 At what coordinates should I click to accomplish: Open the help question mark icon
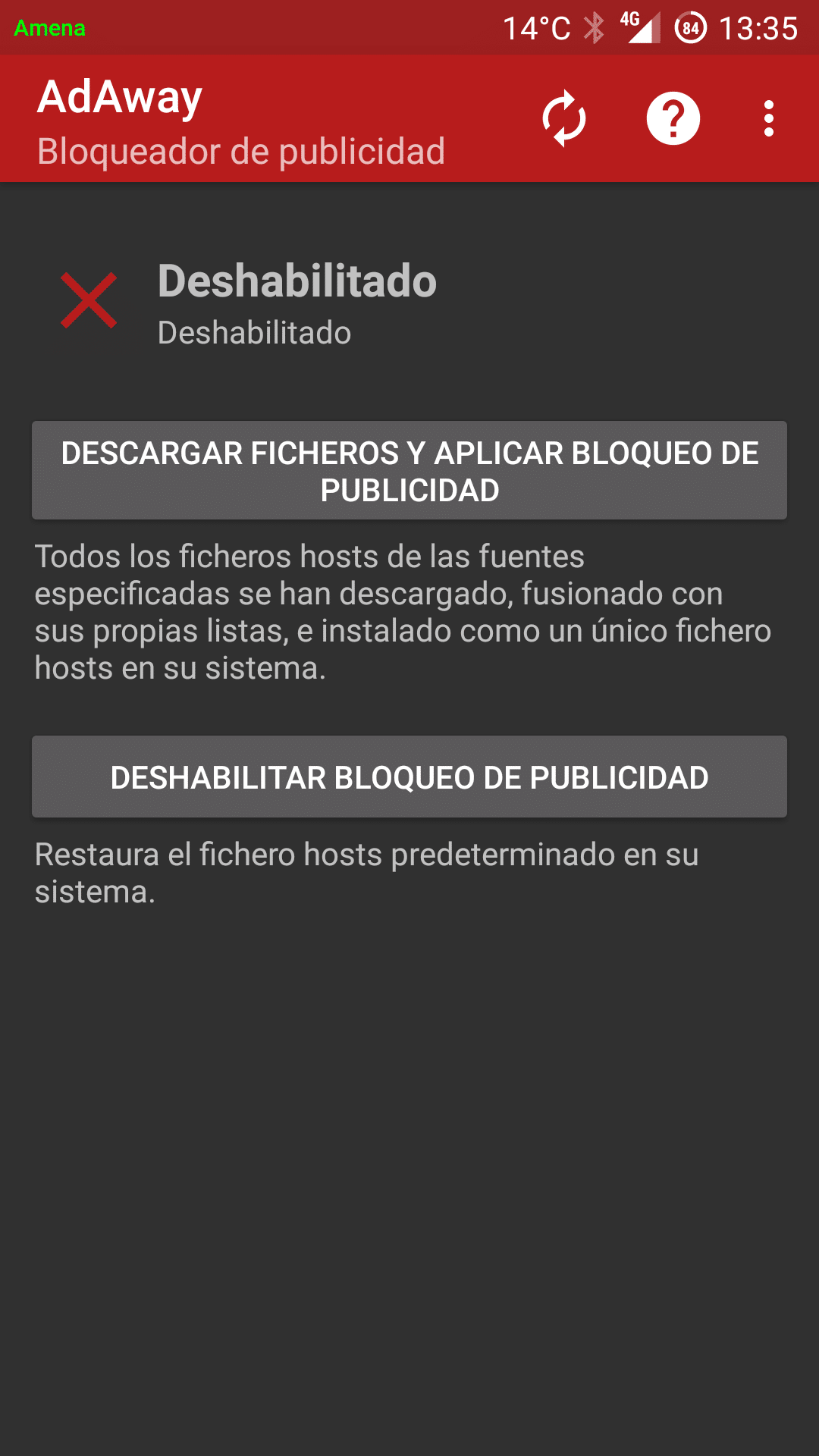click(673, 118)
